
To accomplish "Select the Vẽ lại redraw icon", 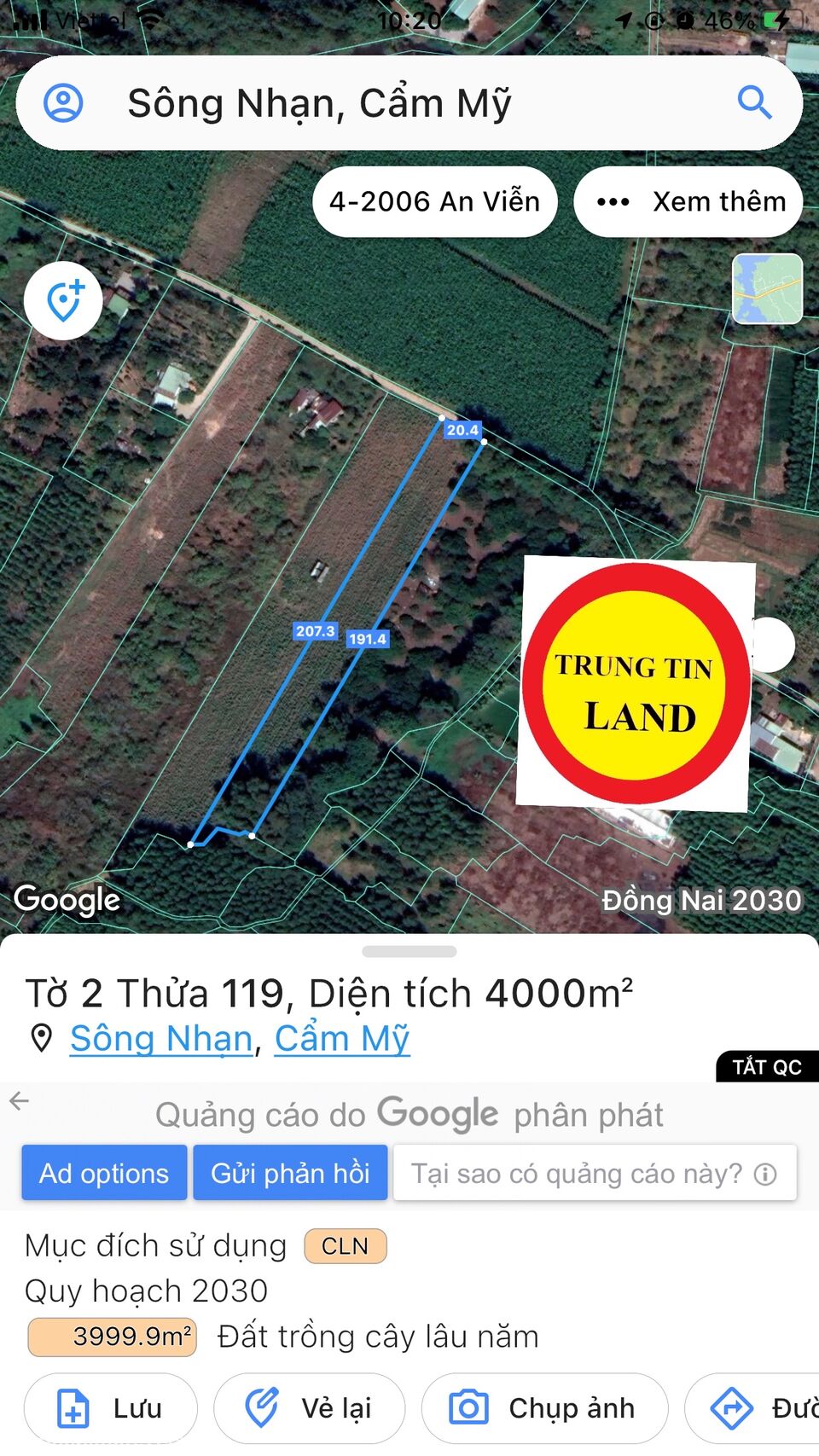I will pyautogui.click(x=264, y=1408).
